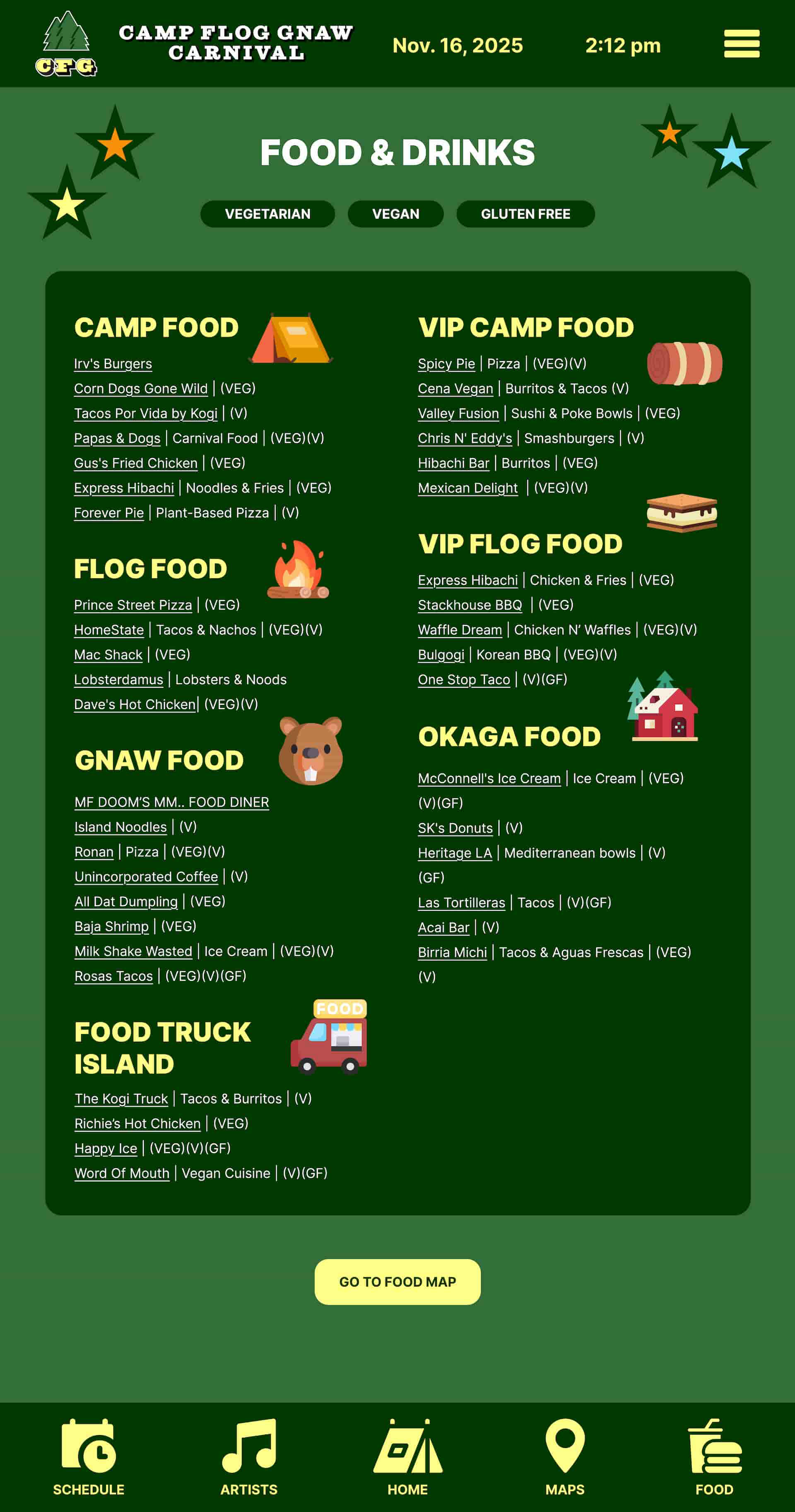View Milk Shake Wasted details
The height and width of the screenshot is (1512, 795).
[x=133, y=952]
